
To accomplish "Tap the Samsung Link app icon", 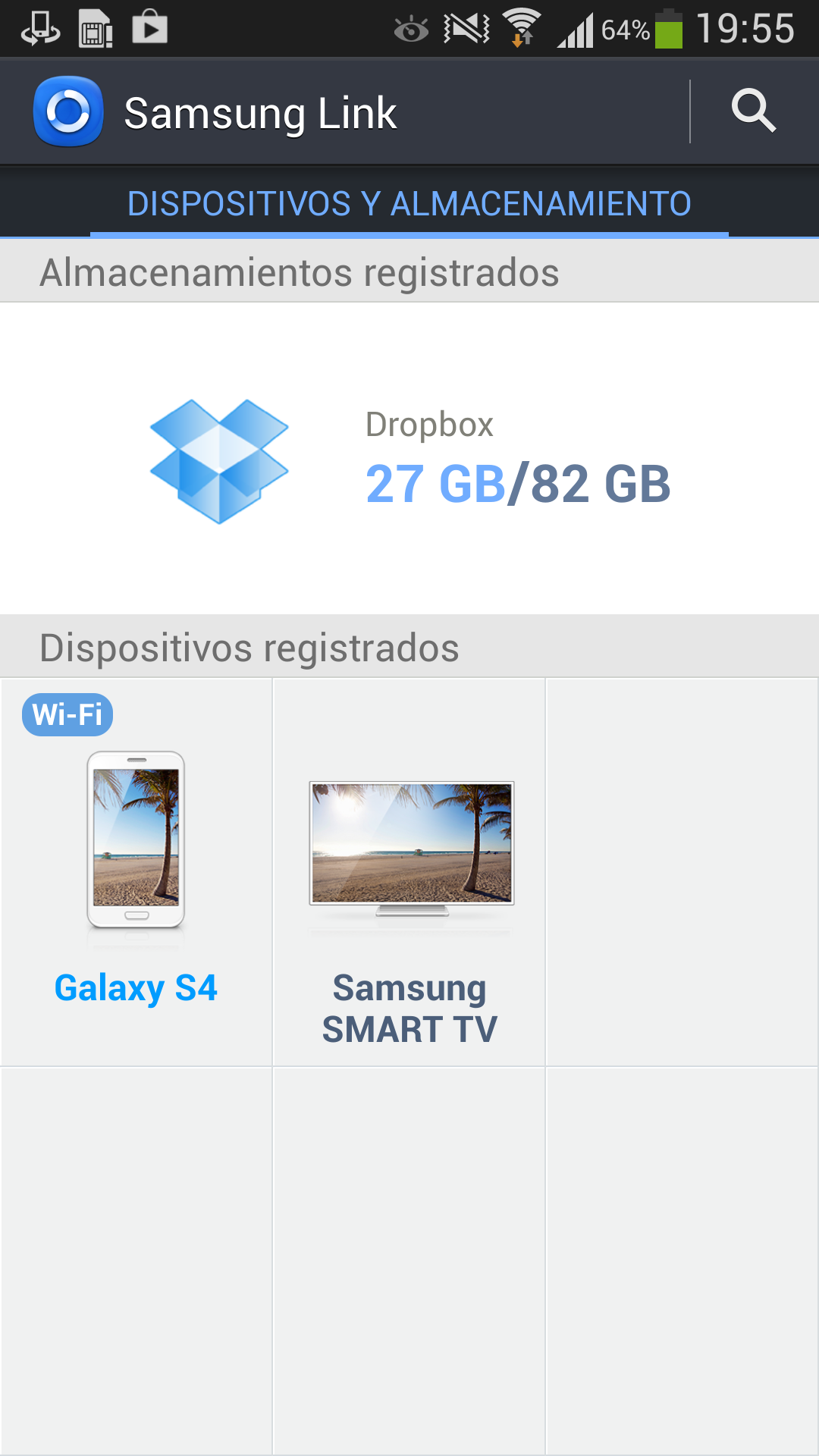I will (68, 111).
